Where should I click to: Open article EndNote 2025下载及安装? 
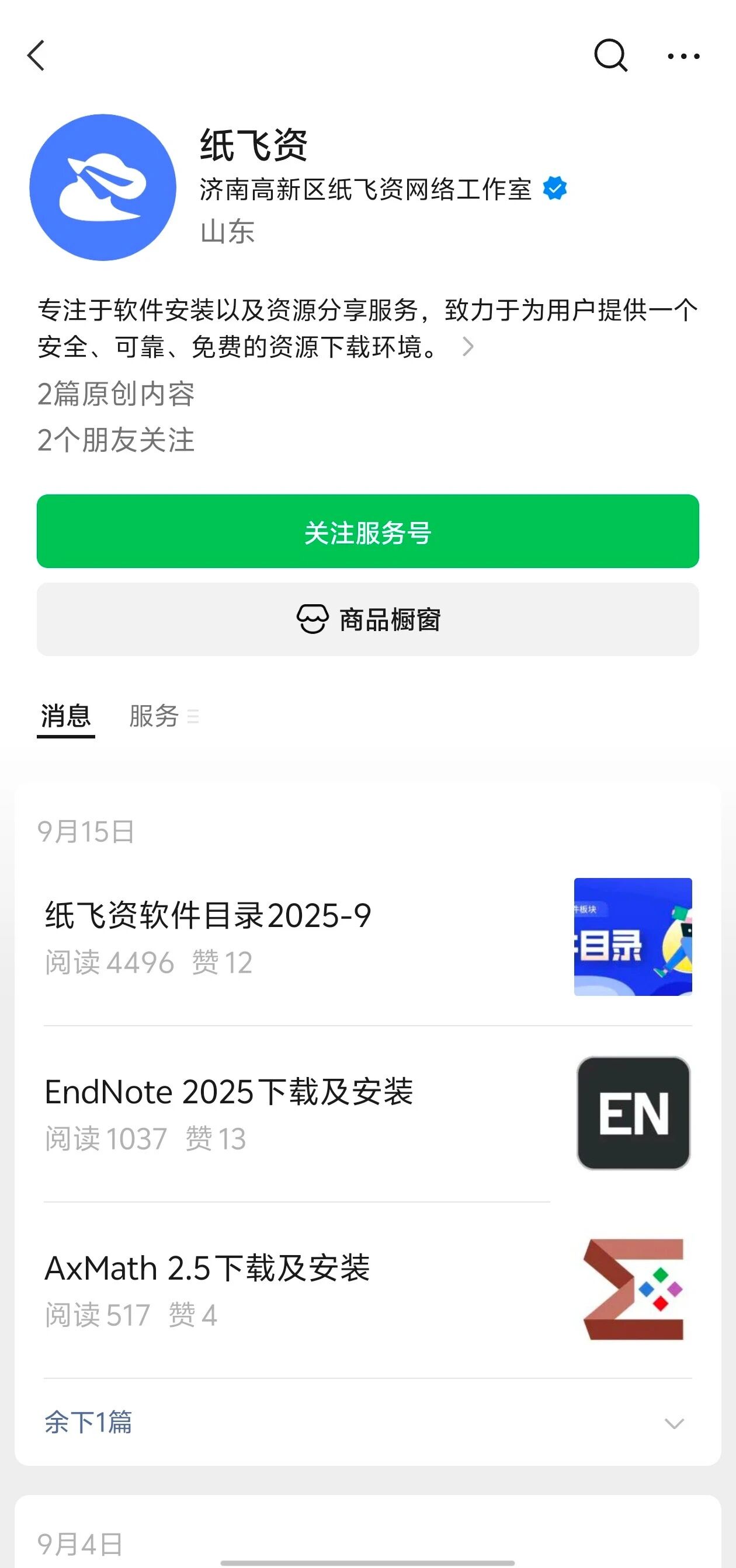click(x=228, y=1092)
